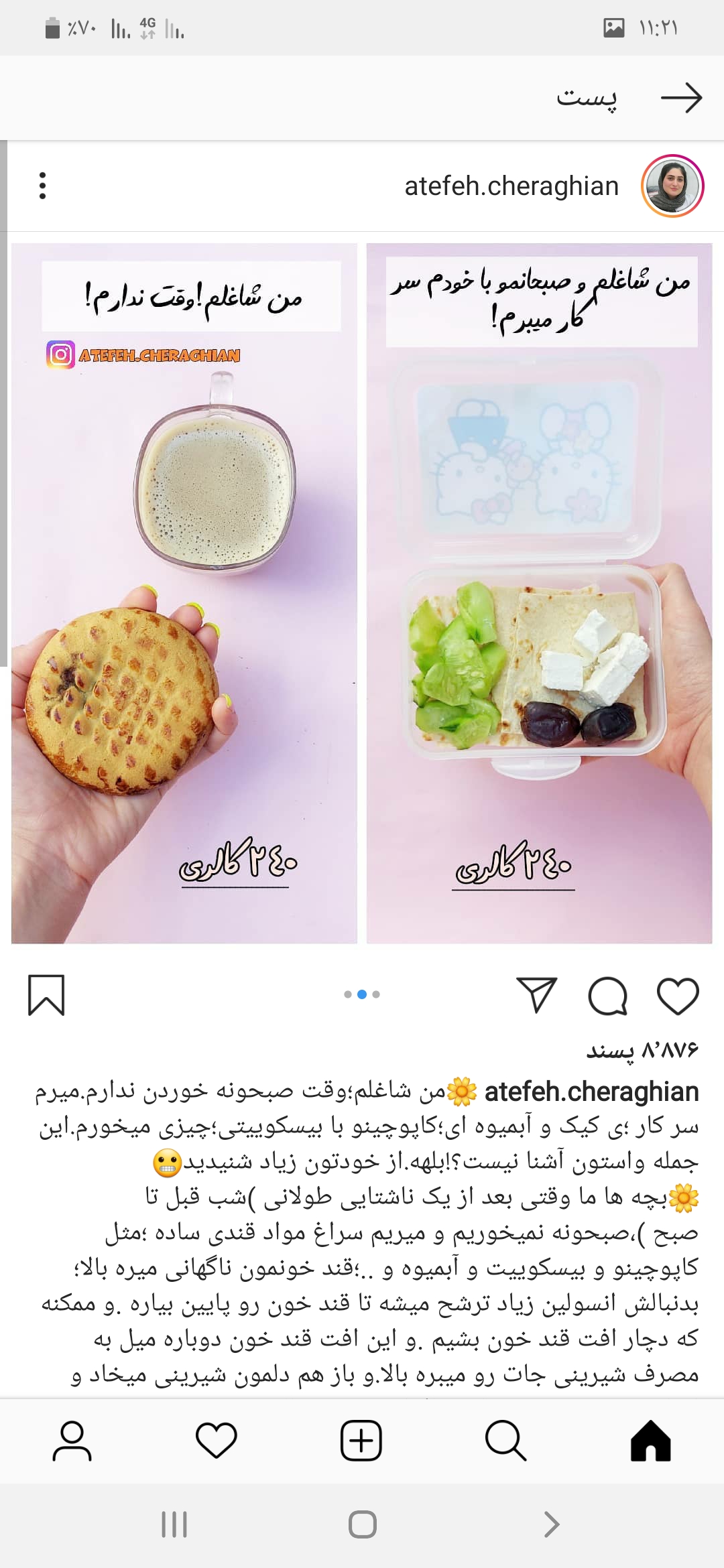Like this post with the heart icon
This screenshot has height=1568, width=724.
coord(678,996)
